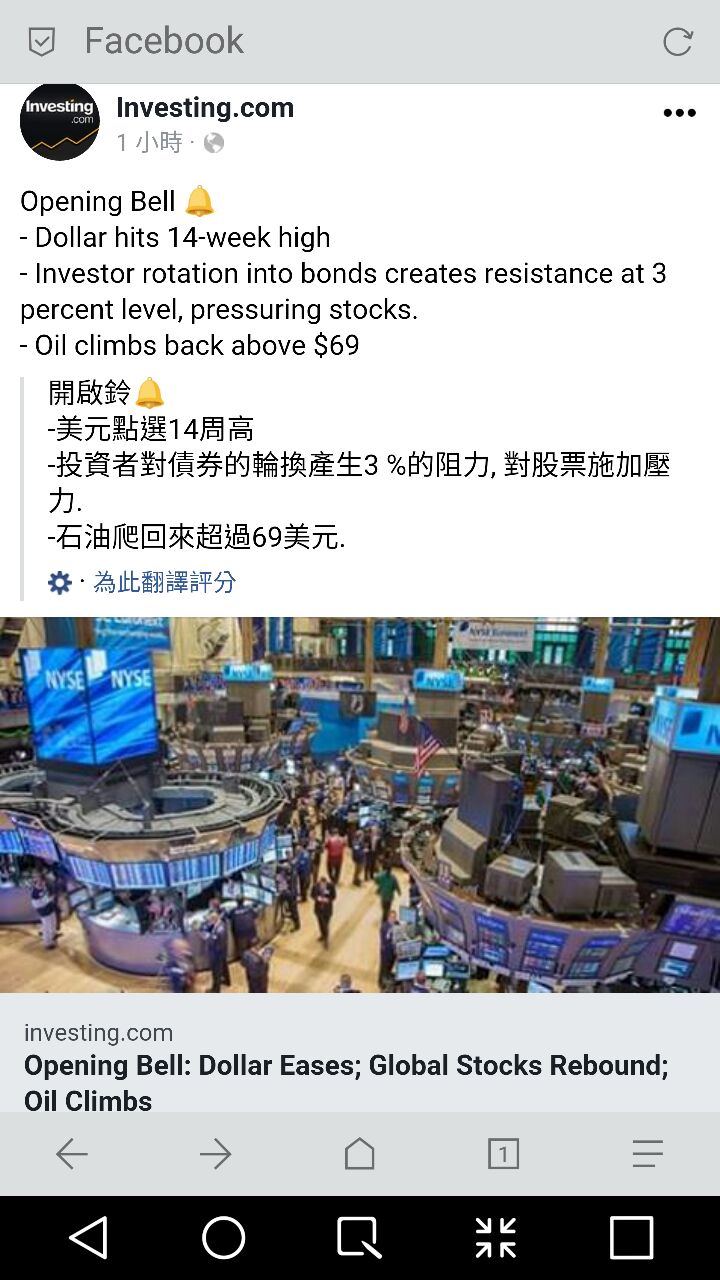
Task: Open the browser hamburger menu
Action: tap(647, 1154)
